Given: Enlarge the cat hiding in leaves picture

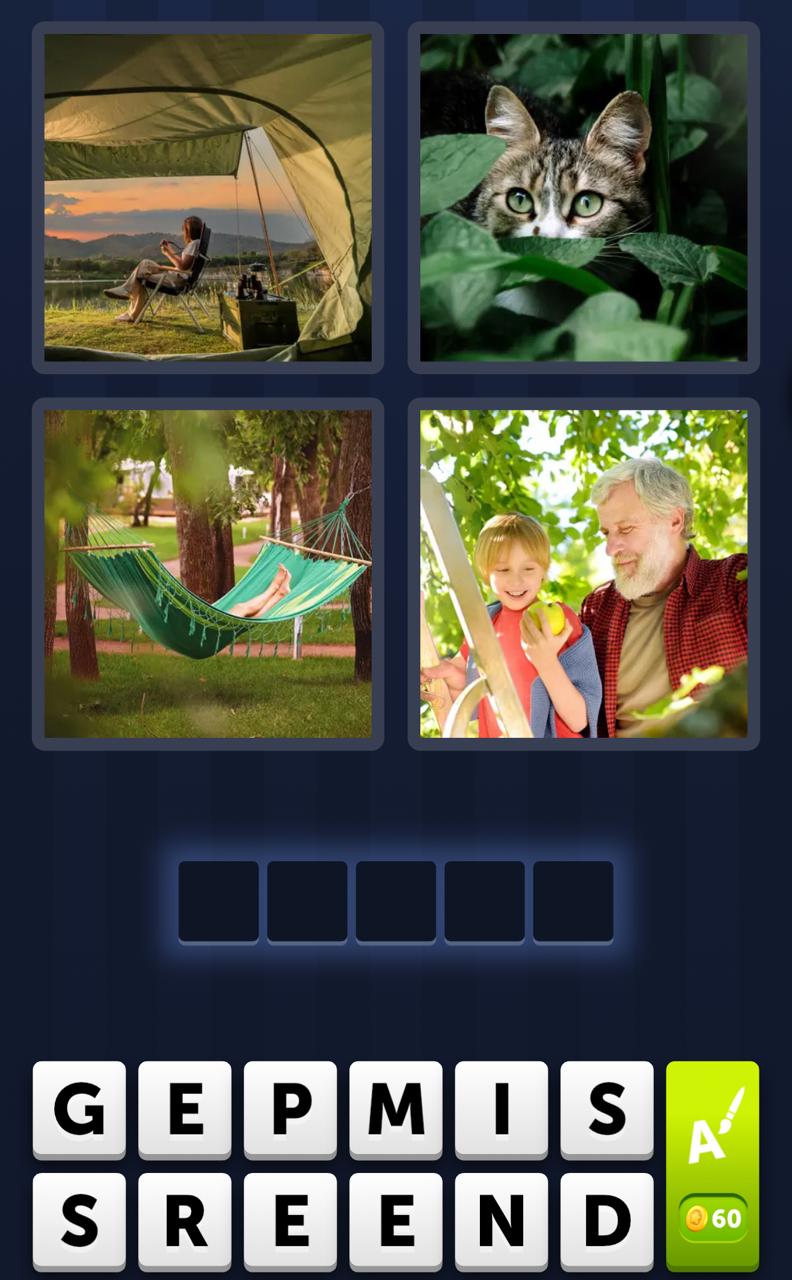Looking at the screenshot, I should (x=584, y=198).
